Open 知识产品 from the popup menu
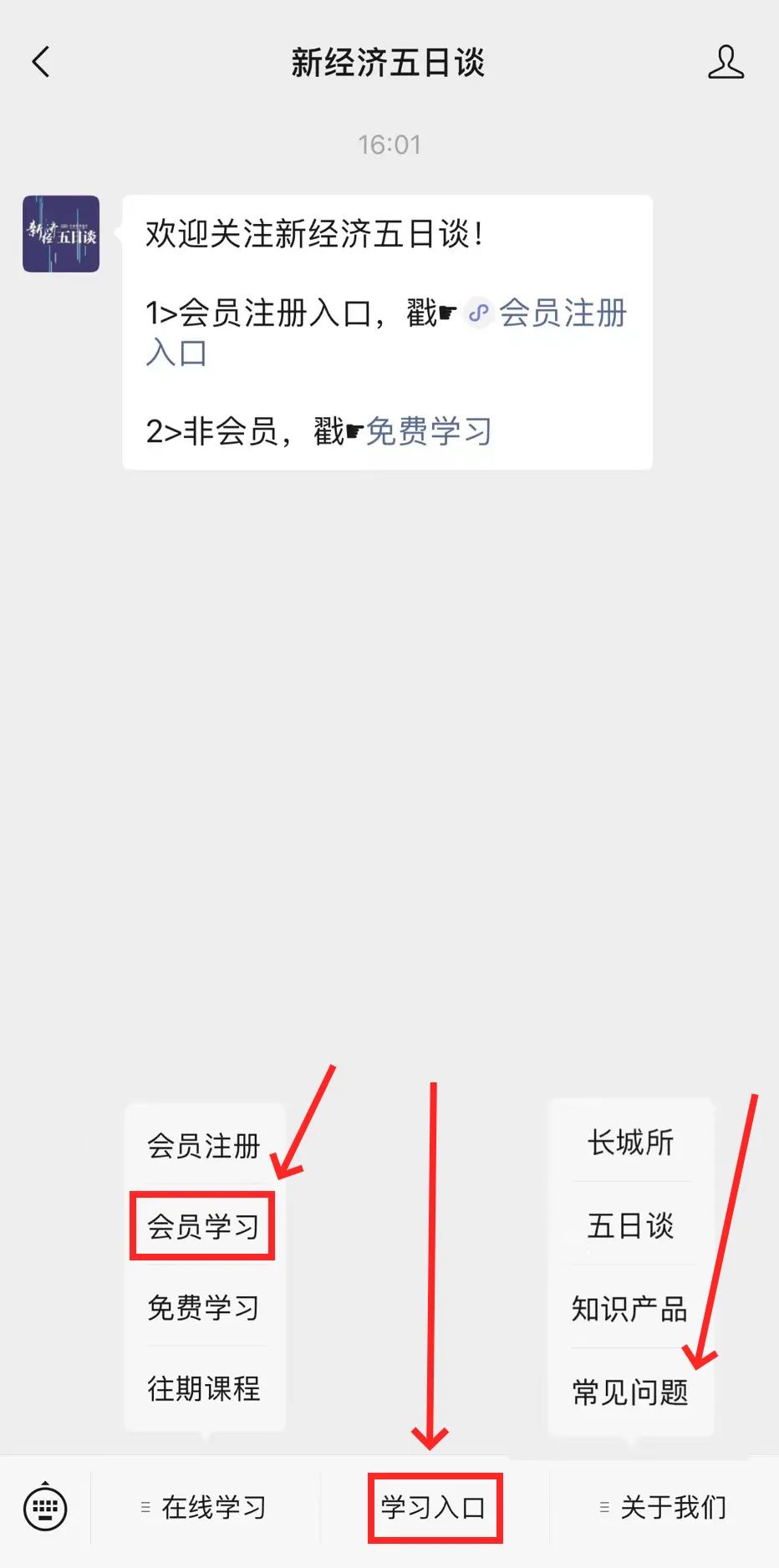Image resolution: width=779 pixels, height=1568 pixels. pyautogui.click(x=630, y=1308)
